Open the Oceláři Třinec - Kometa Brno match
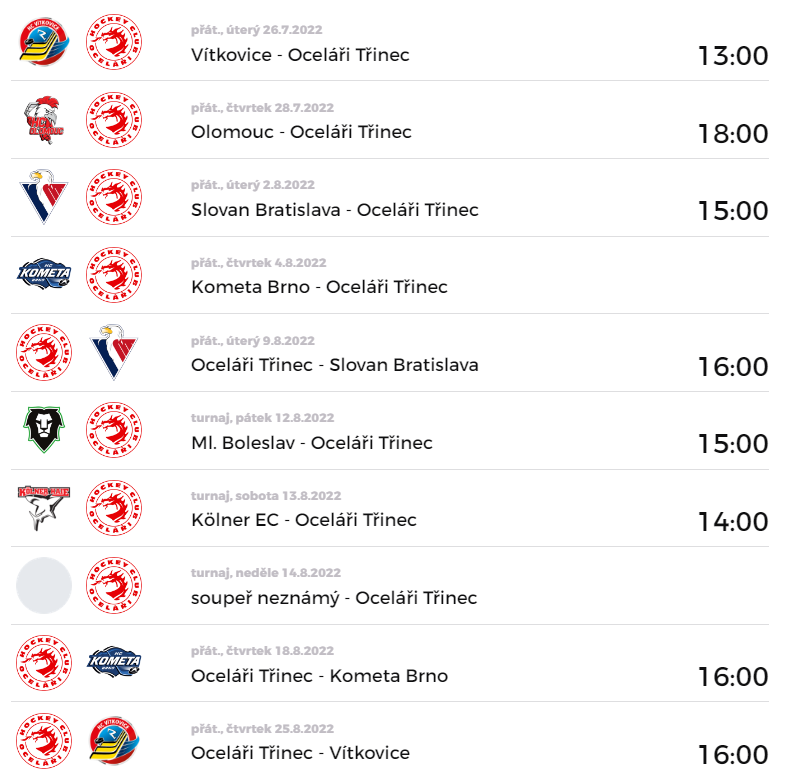789x779 pixels. [x=319, y=676]
